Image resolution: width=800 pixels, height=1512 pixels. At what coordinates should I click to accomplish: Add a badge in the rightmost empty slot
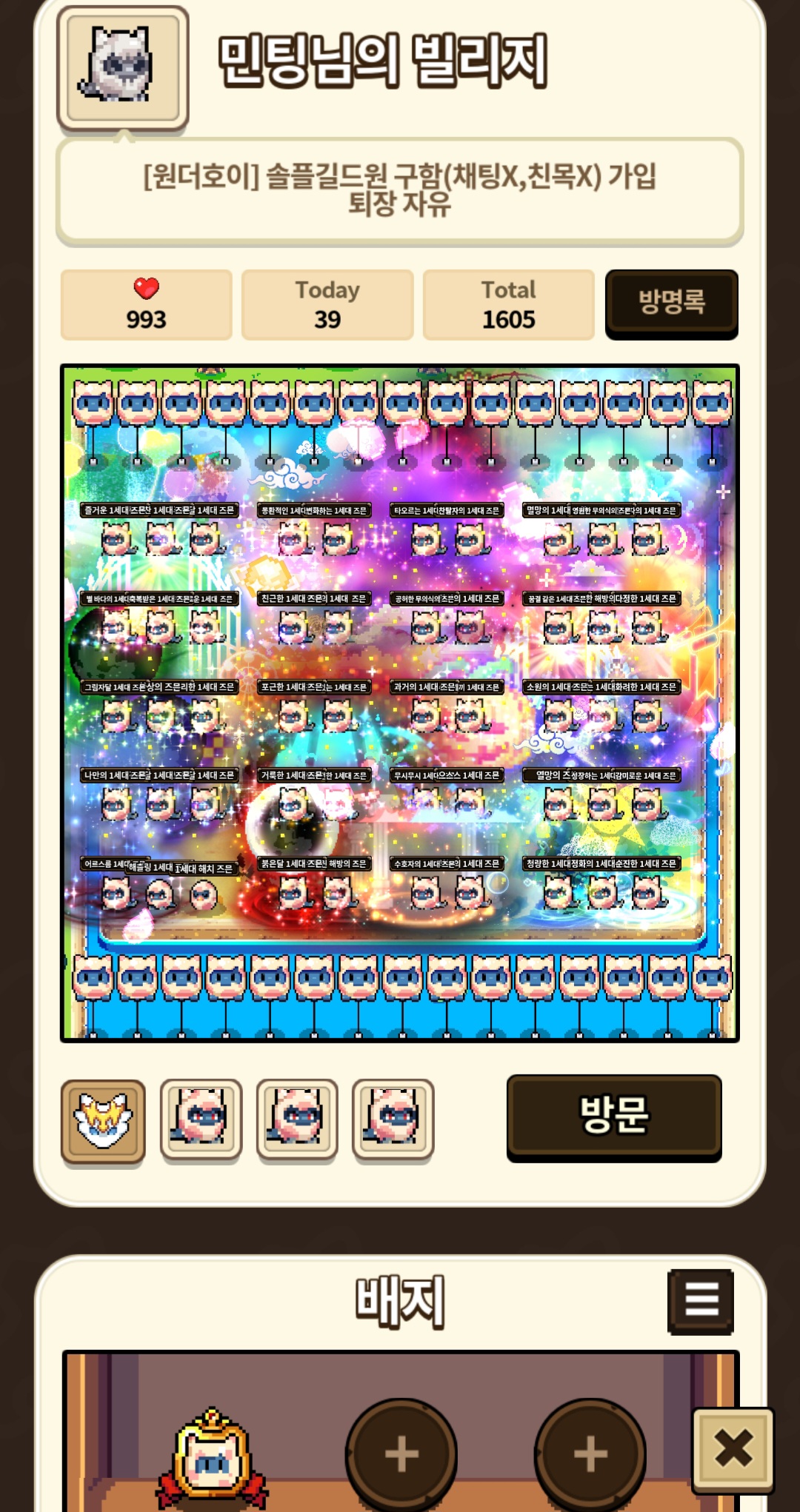(590, 1453)
